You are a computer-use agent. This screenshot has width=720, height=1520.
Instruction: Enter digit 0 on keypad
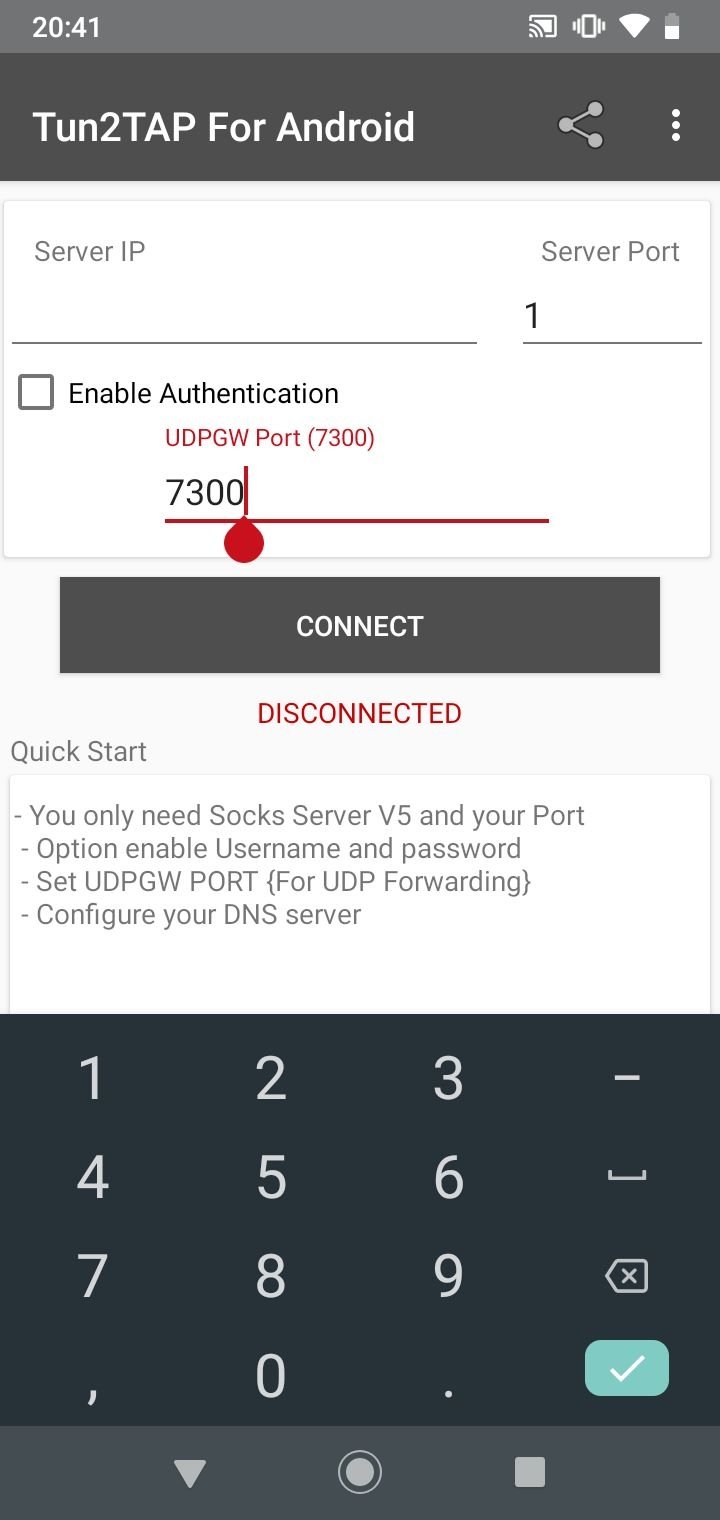click(271, 1376)
